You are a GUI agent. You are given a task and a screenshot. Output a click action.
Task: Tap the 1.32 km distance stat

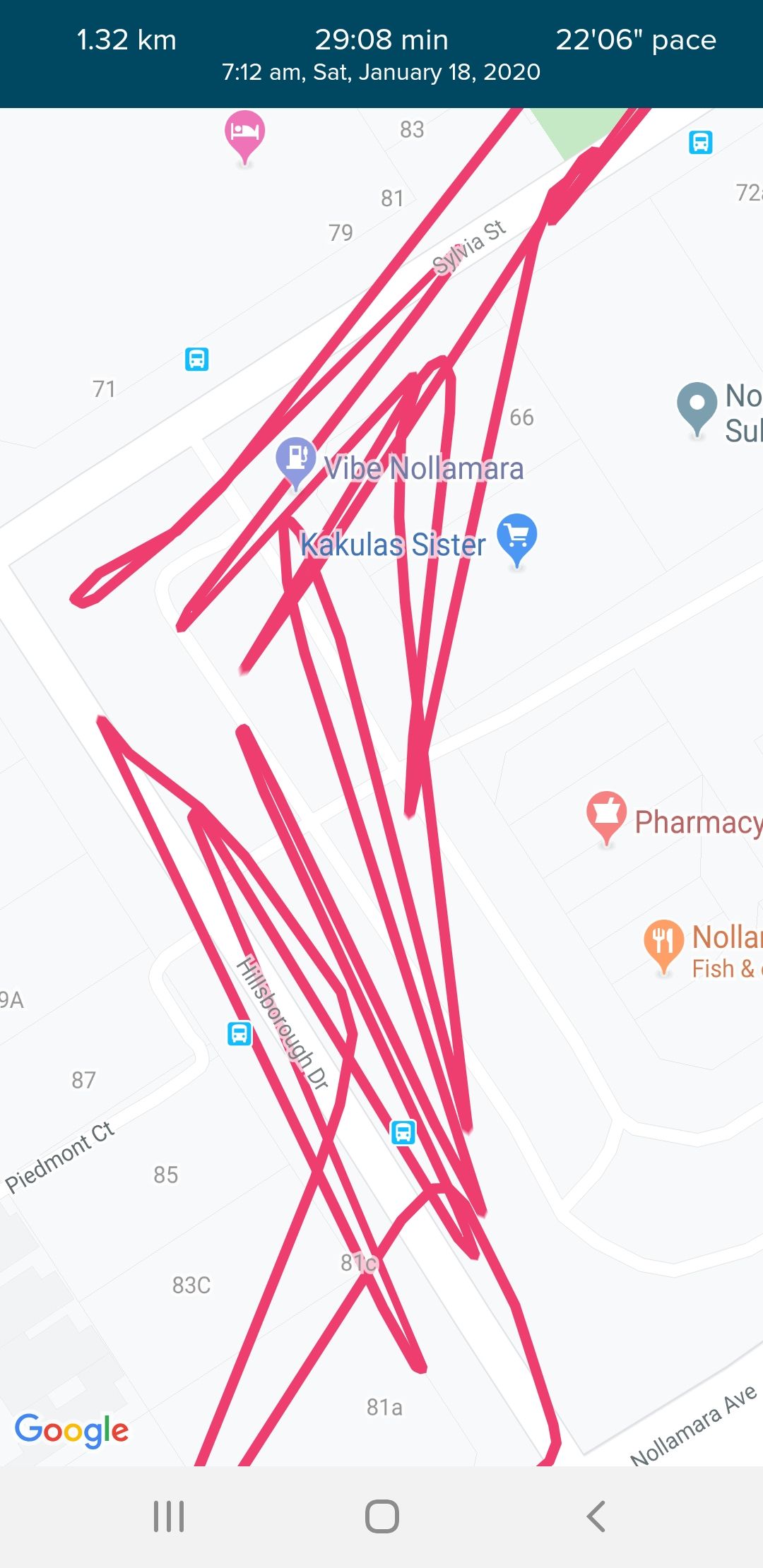(x=127, y=40)
